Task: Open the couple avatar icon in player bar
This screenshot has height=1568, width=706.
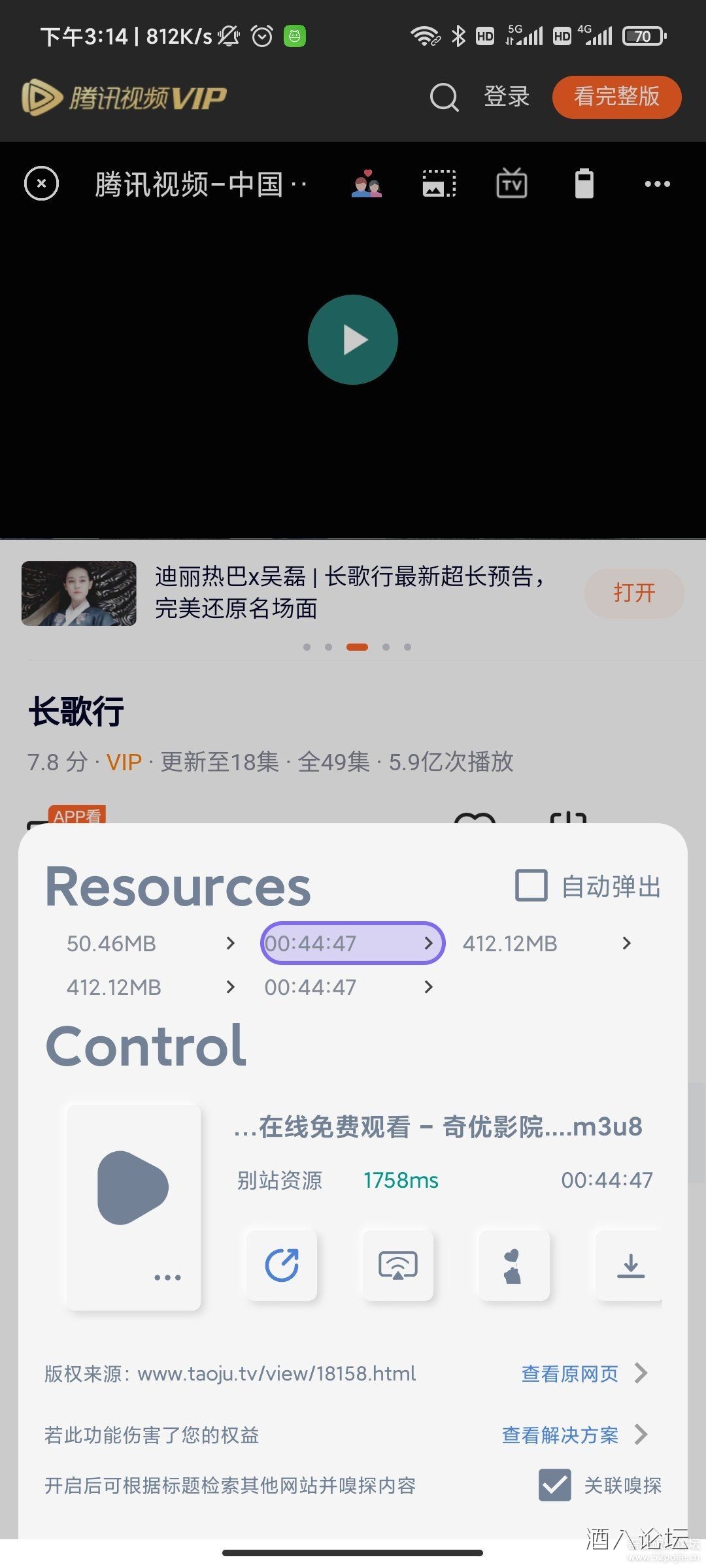Action: coord(366,184)
